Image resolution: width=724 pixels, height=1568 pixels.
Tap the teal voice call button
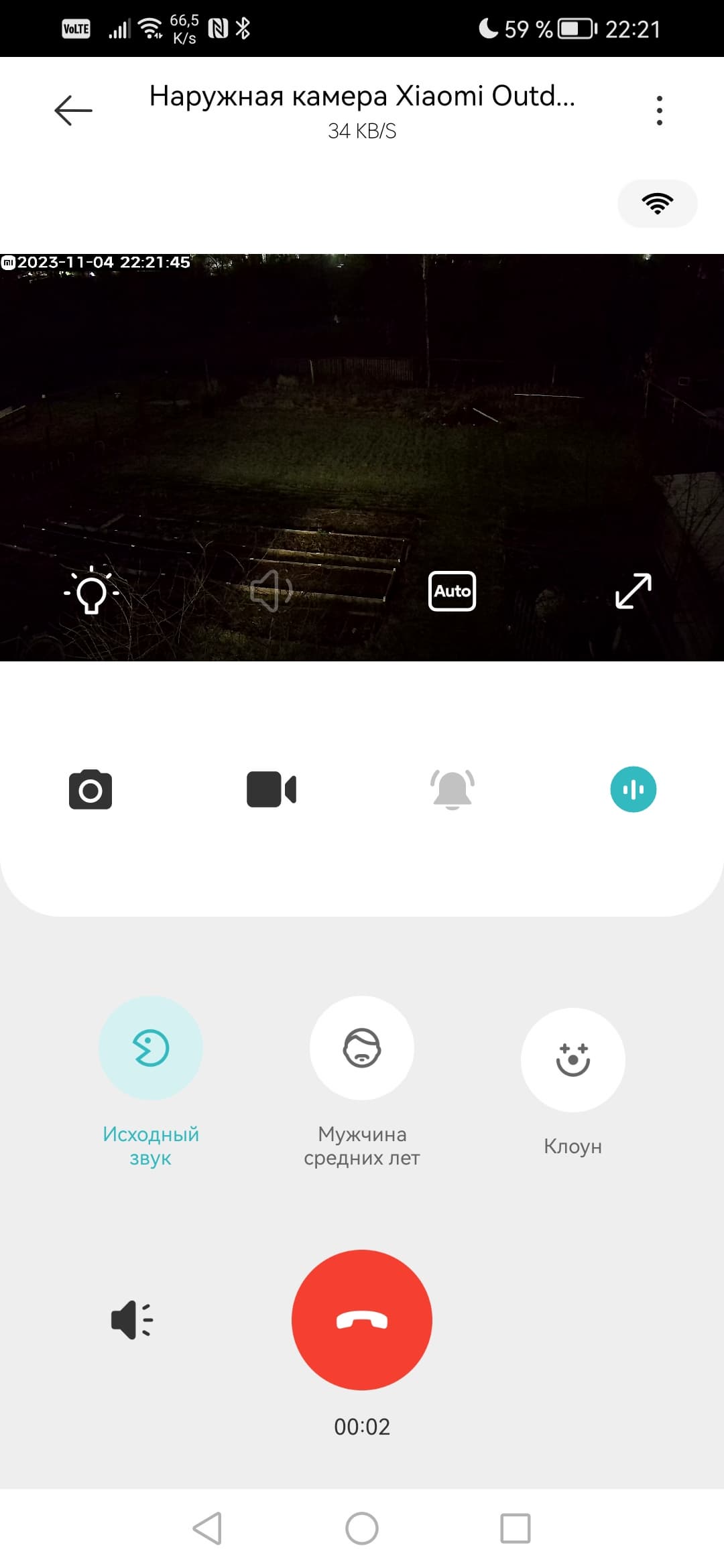pyautogui.click(x=633, y=789)
